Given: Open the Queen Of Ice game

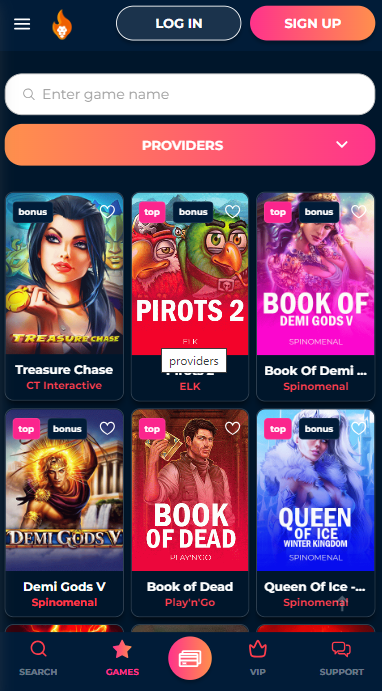Looking at the screenshot, I should point(315,513).
